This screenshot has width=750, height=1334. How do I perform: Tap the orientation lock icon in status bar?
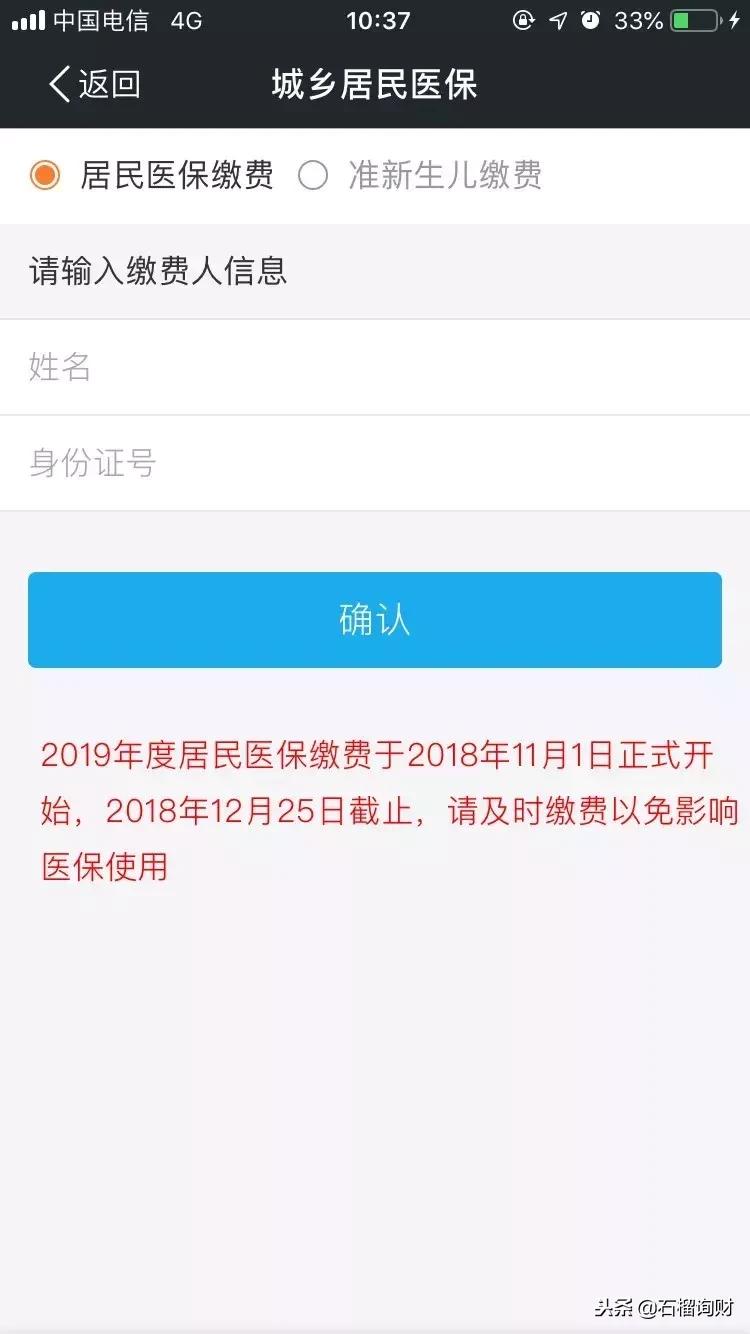coord(523,20)
